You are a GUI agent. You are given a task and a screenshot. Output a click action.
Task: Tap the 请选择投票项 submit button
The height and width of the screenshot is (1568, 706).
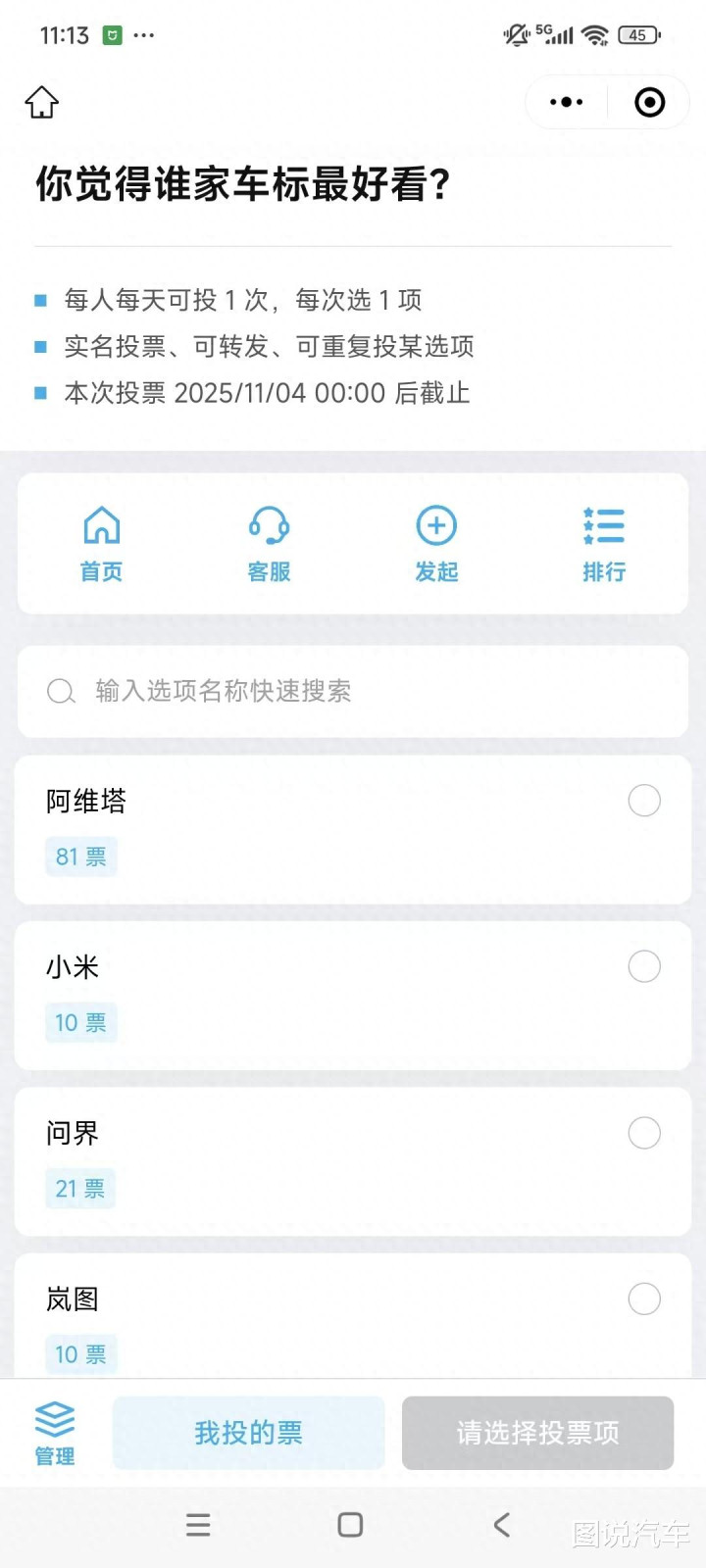tap(537, 1433)
